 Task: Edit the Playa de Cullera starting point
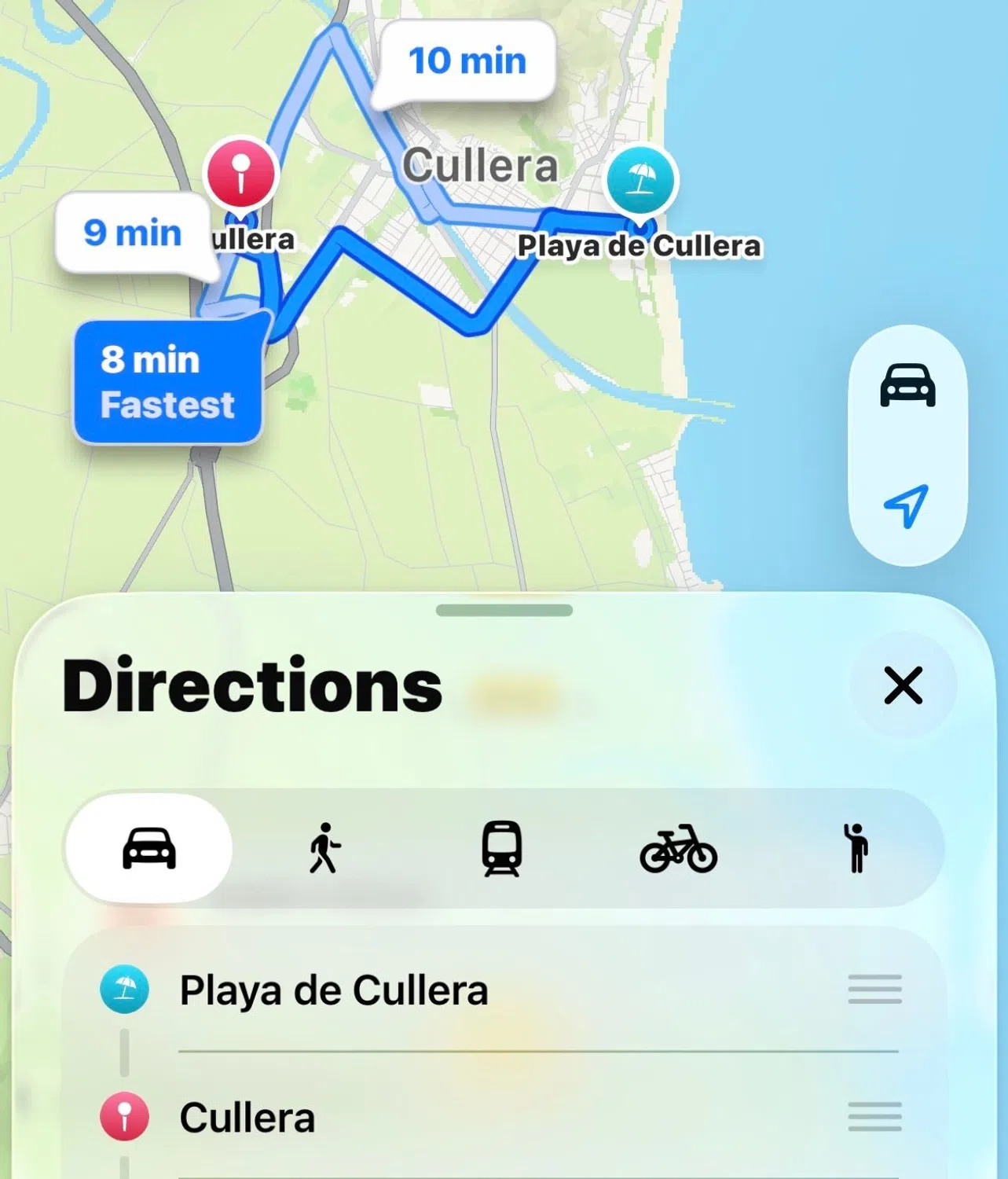[x=334, y=990]
